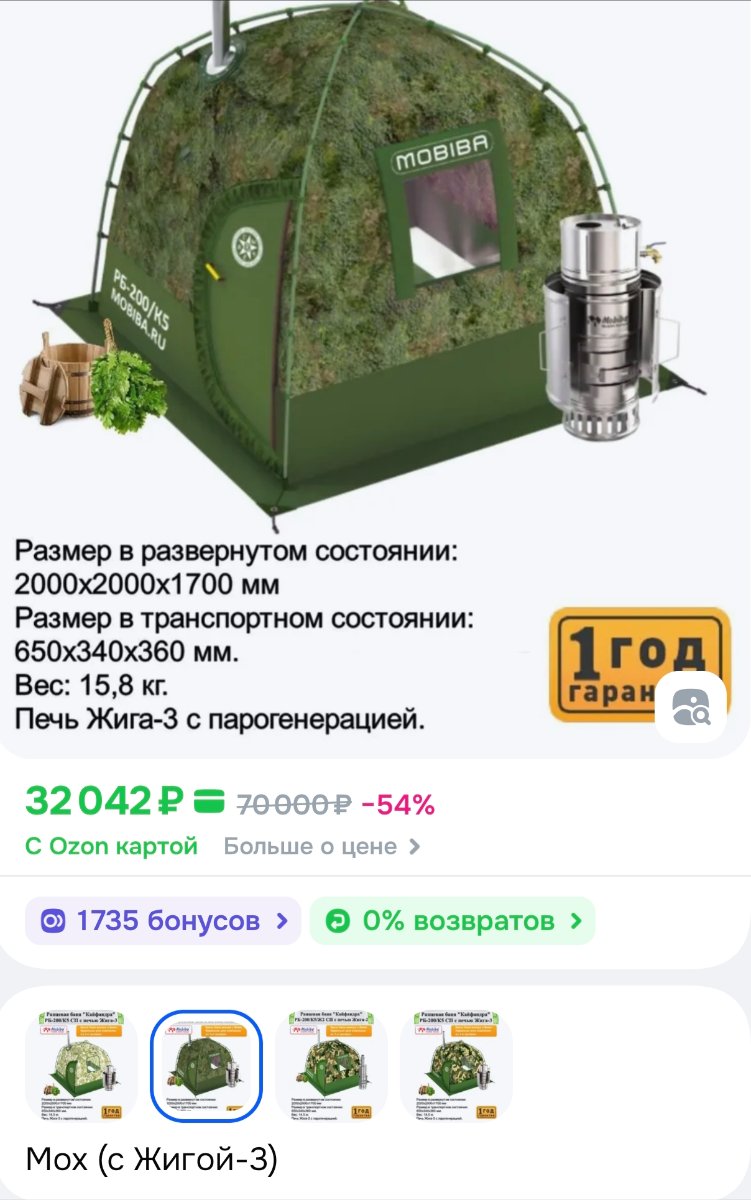
Task: Open the "Больше о цене" price details
Action: (322, 846)
